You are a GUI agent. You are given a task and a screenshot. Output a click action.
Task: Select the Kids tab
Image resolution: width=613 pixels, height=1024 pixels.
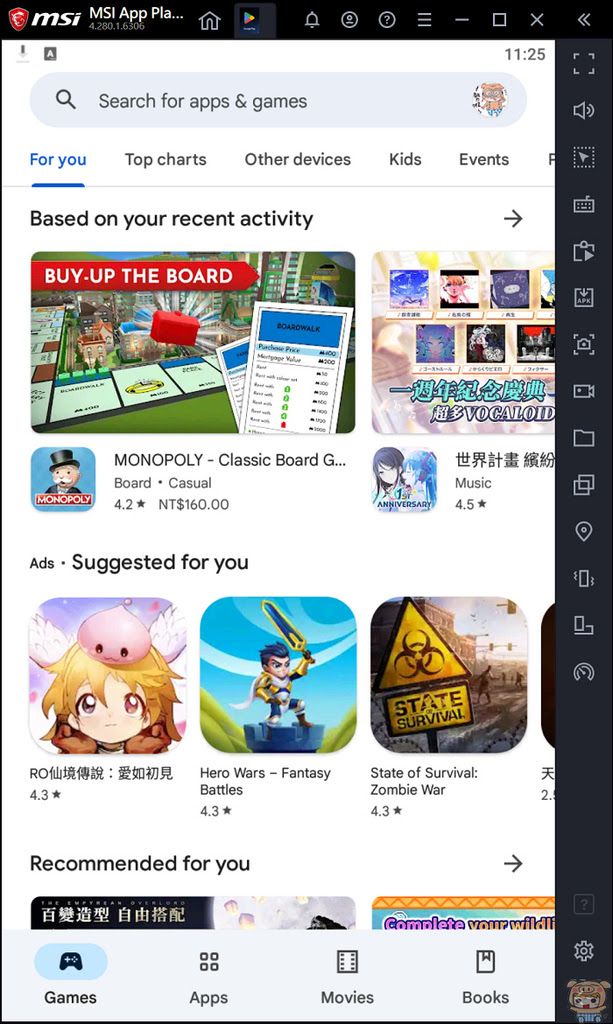tap(405, 159)
